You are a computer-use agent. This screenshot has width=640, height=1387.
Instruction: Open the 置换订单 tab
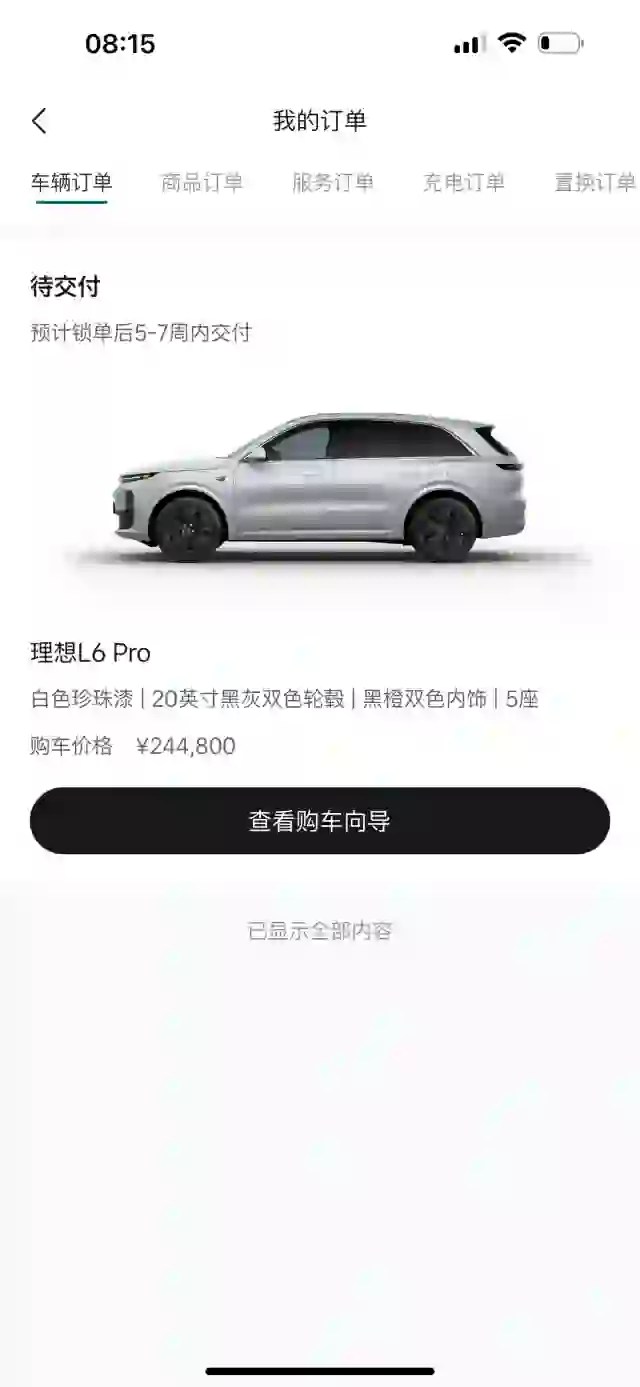[595, 182]
